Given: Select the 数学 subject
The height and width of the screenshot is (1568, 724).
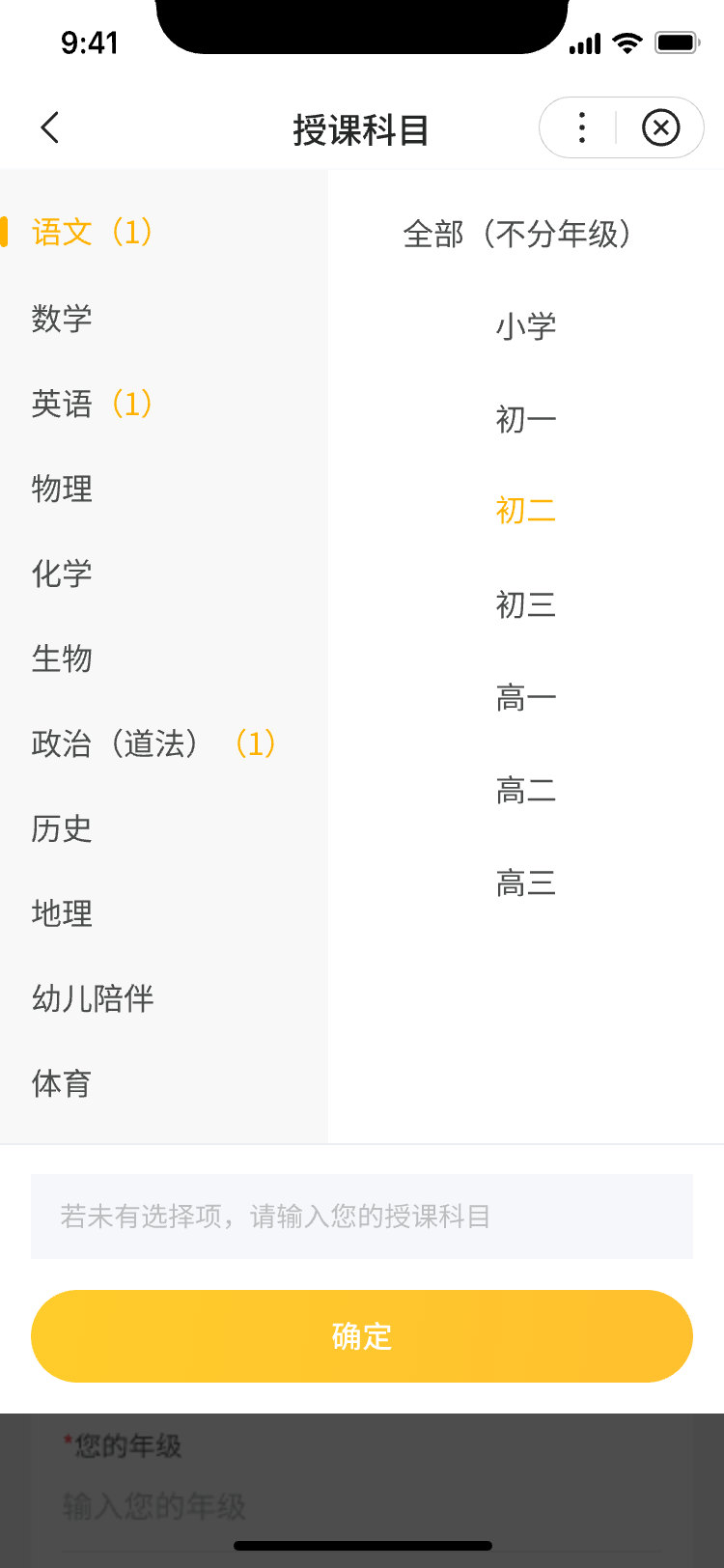Looking at the screenshot, I should pyautogui.click(x=62, y=319).
